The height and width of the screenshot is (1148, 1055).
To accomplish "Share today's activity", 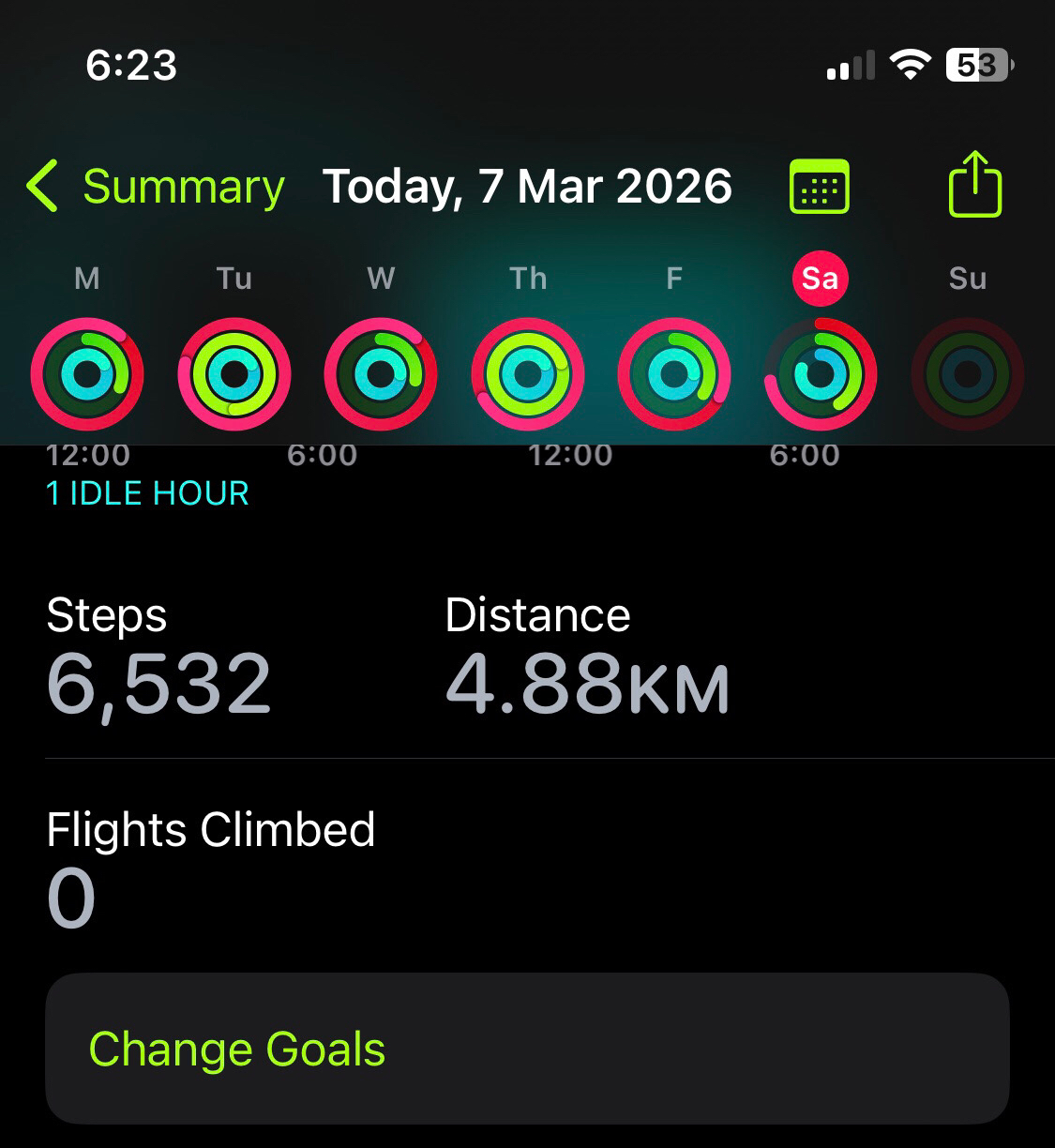I will (974, 185).
